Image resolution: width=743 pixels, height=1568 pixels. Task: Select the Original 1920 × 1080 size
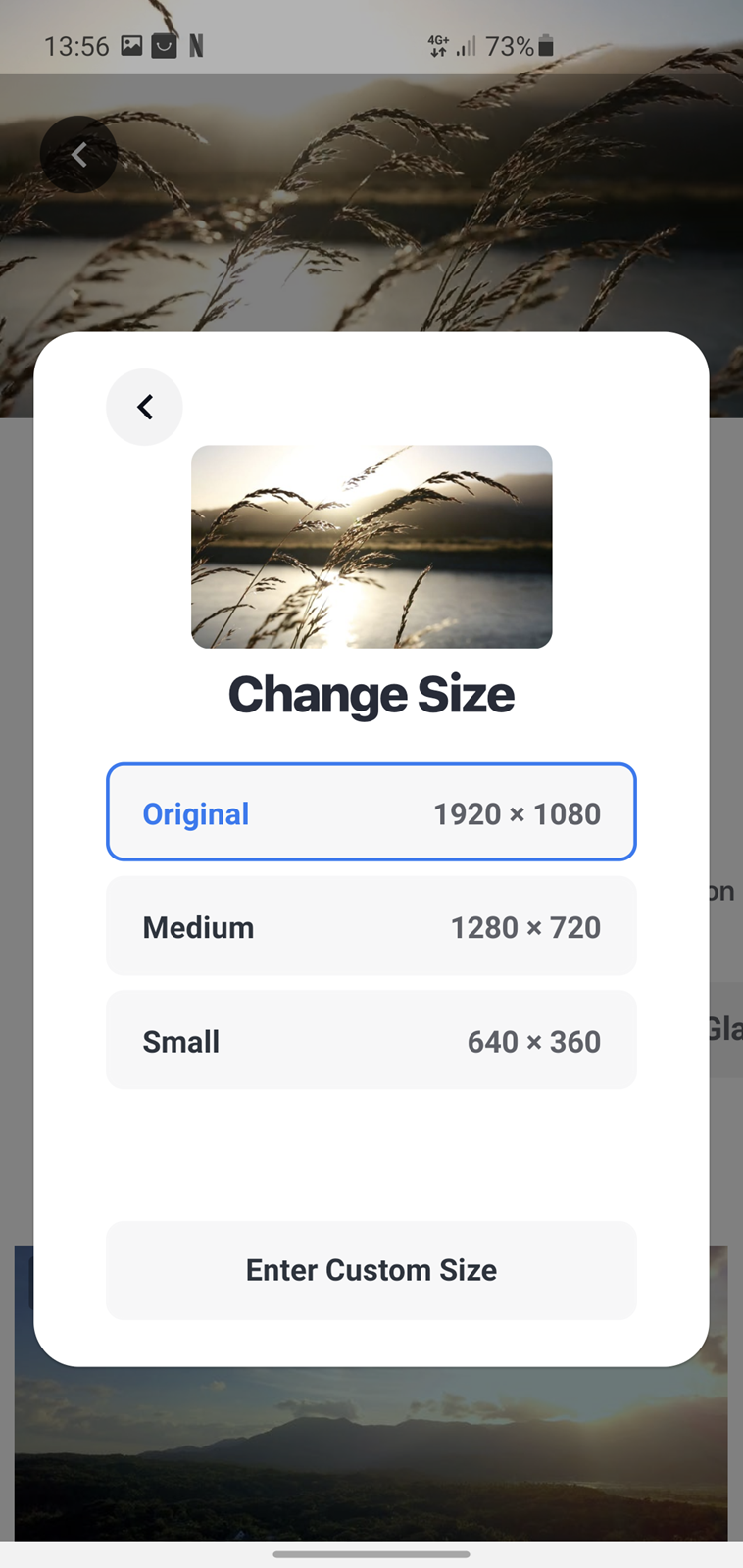pos(371,812)
